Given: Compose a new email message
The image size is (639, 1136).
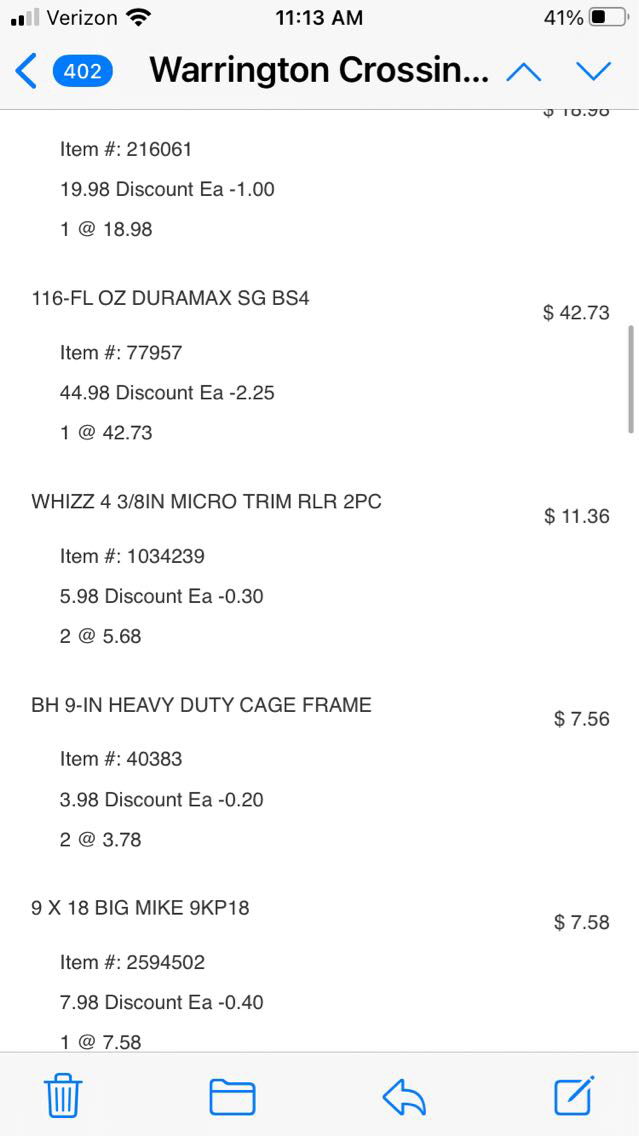Looking at the screenshot, I should point(574,1095).
